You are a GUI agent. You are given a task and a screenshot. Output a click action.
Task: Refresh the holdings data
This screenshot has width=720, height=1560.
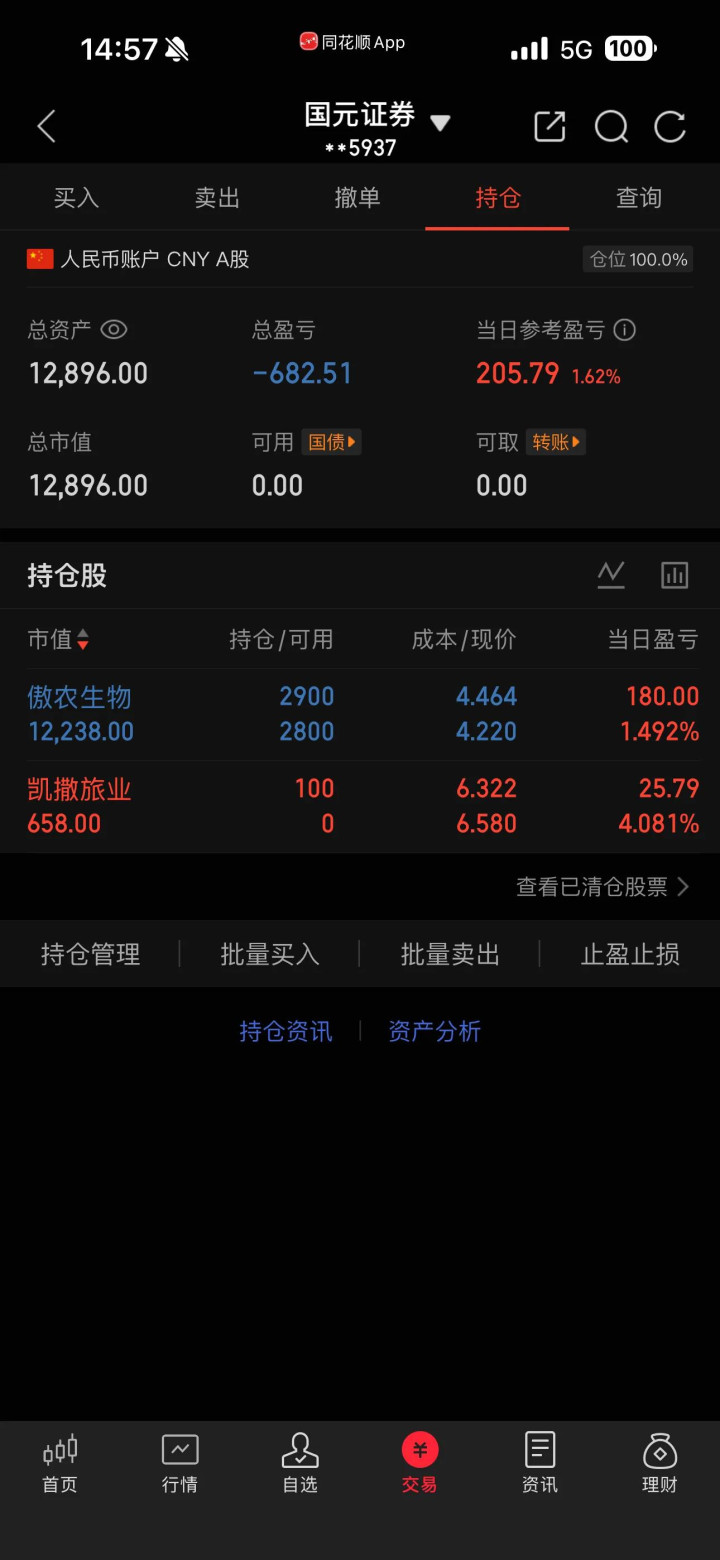(670, 127)
